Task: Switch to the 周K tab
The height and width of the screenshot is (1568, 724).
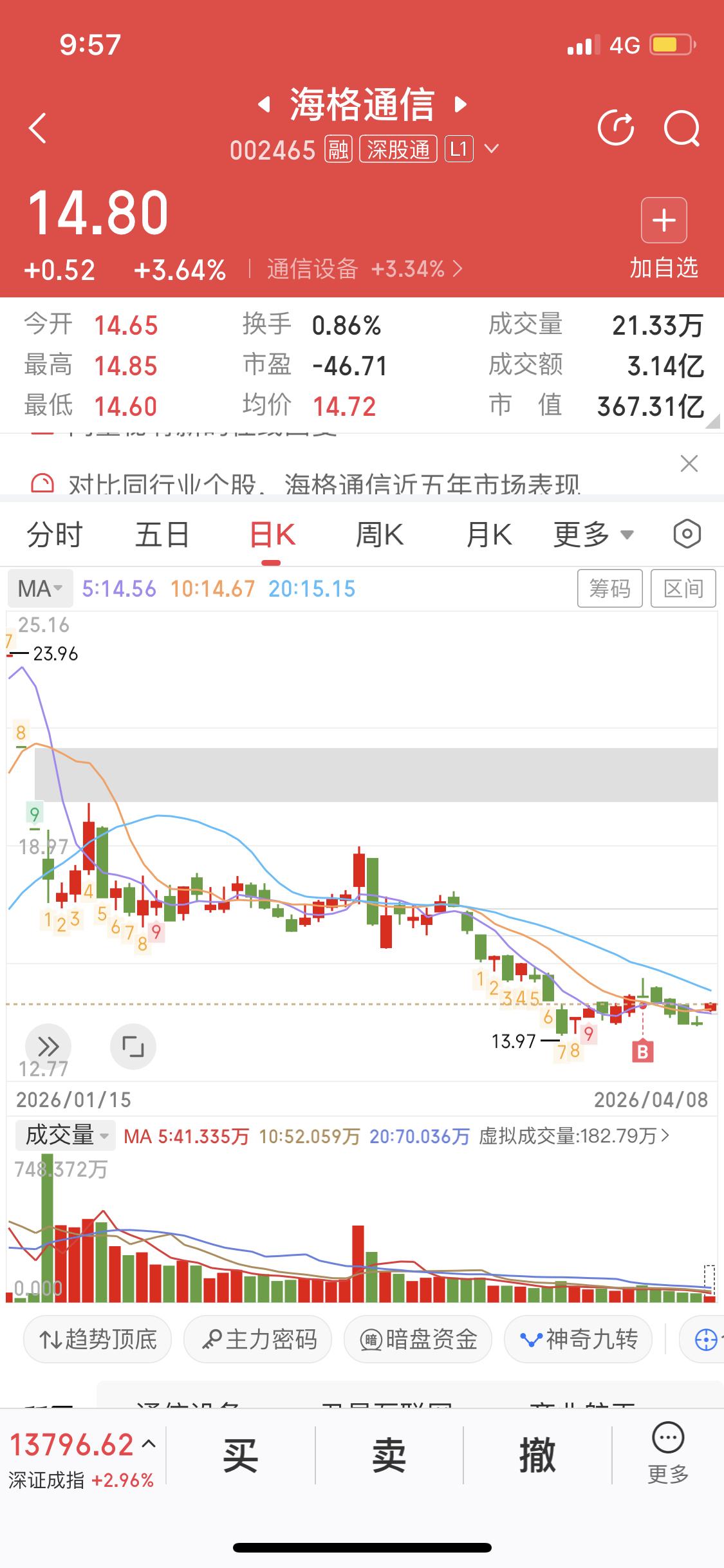Action: [380, 534]
